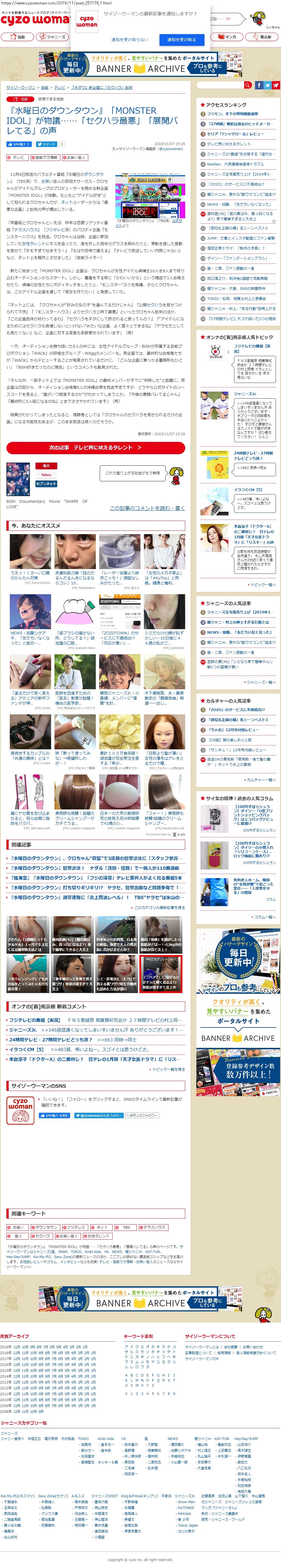Select the テレビ tag under the headline

[17, 157]
